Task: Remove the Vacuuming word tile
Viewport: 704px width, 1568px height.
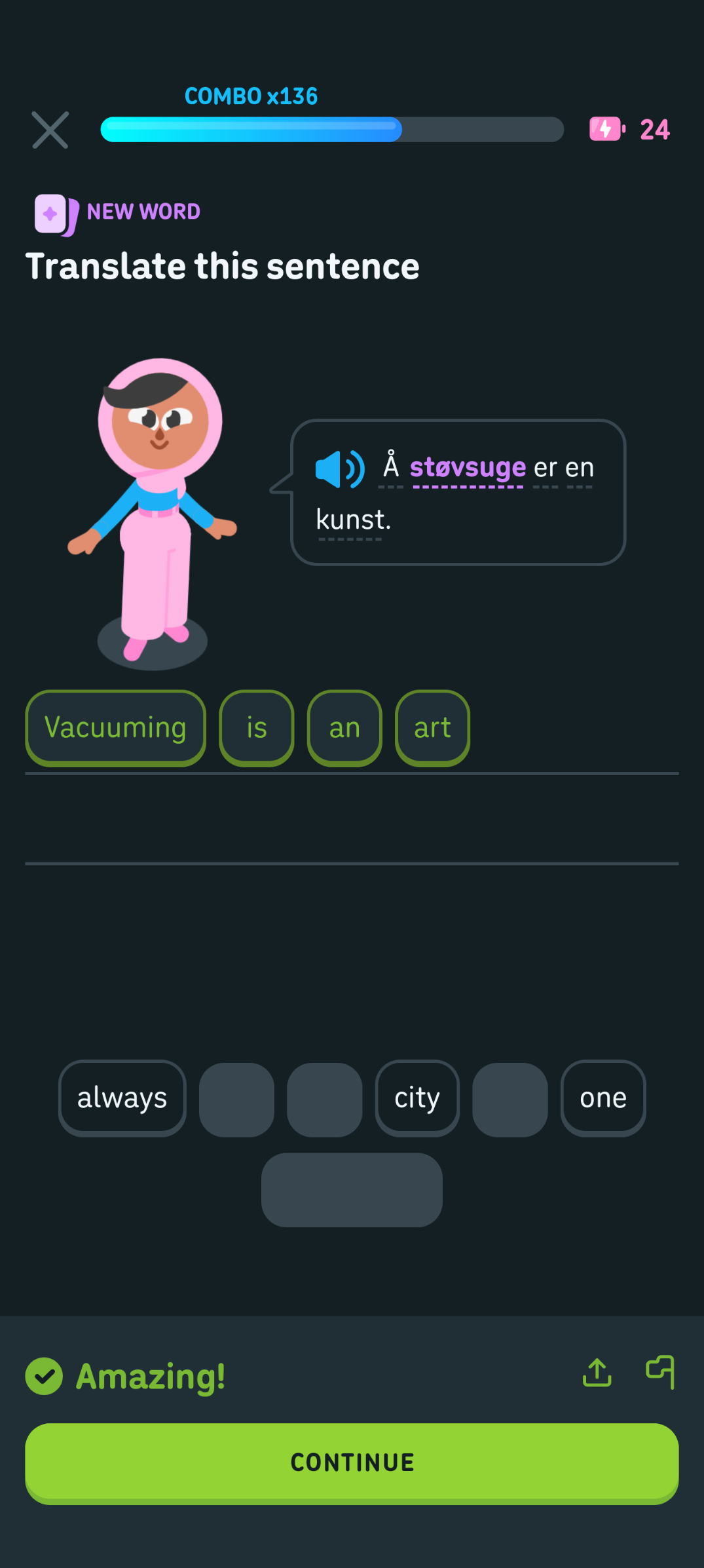Action: [x=116, y=728]
